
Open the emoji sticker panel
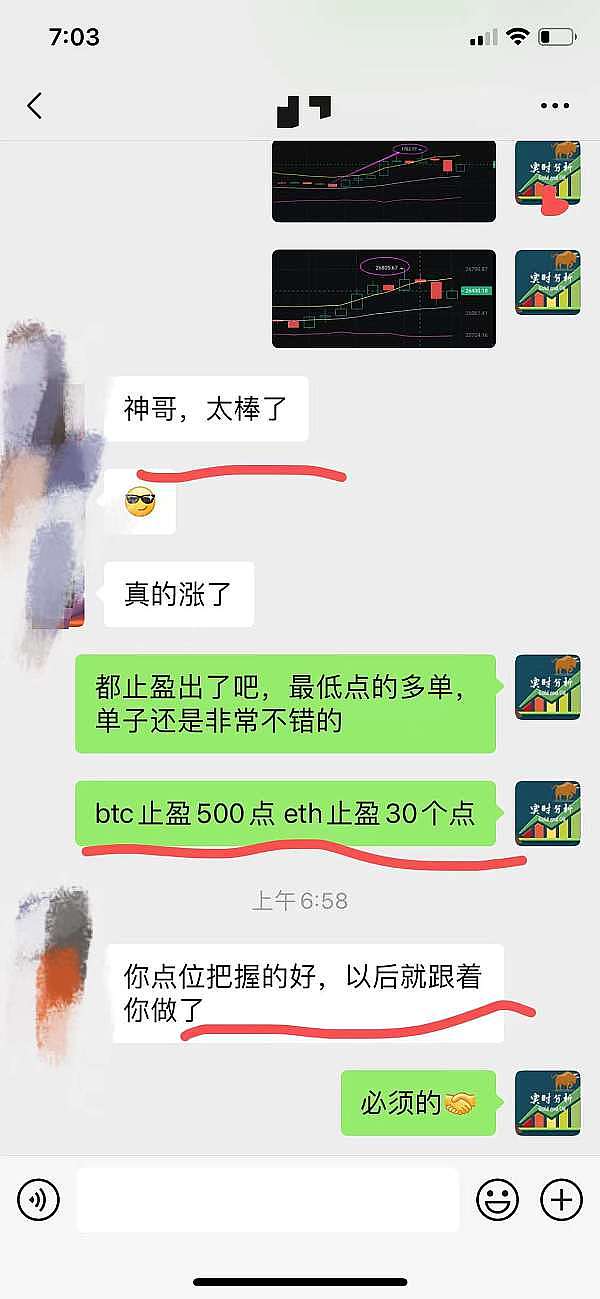click(x=497, y=1198)
